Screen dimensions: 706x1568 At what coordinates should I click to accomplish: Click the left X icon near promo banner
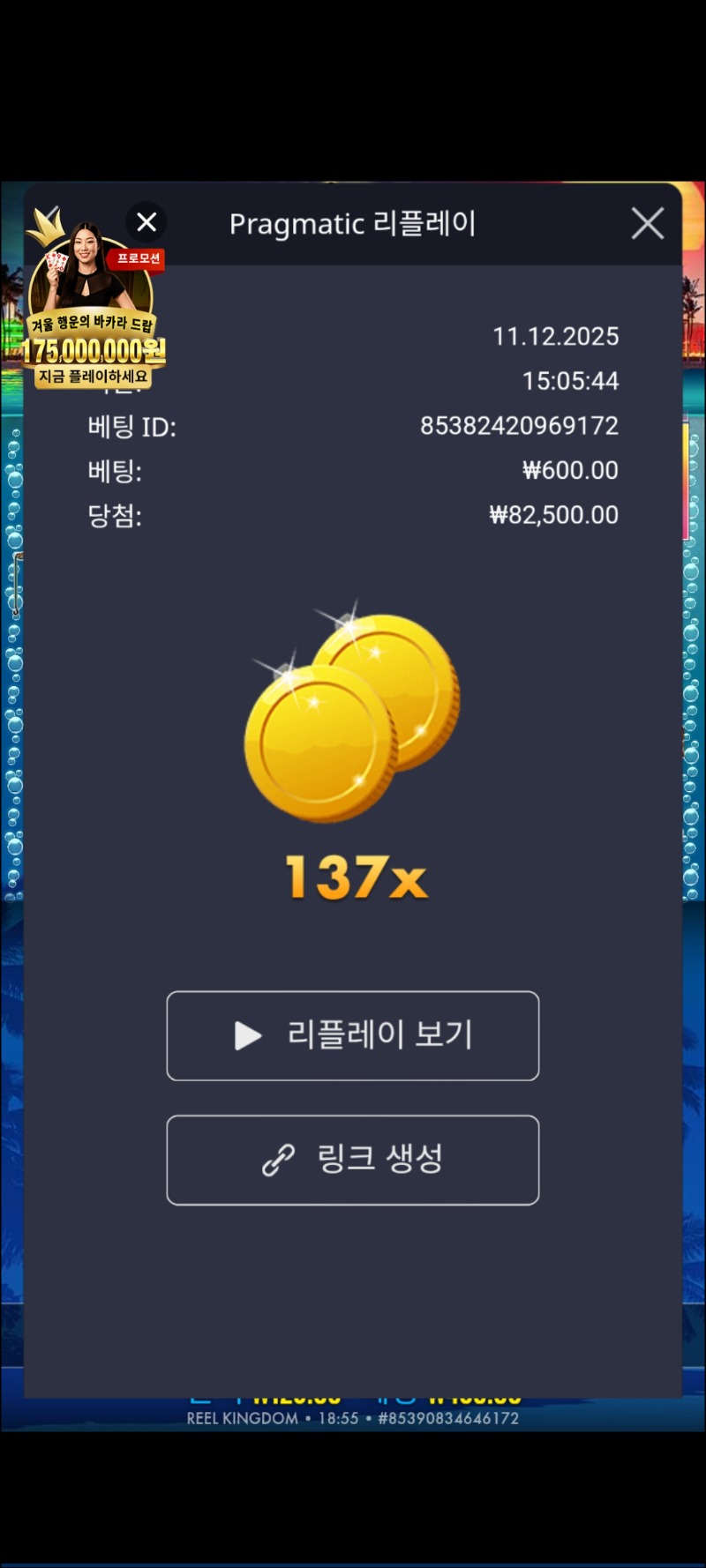tap(146, 222)
